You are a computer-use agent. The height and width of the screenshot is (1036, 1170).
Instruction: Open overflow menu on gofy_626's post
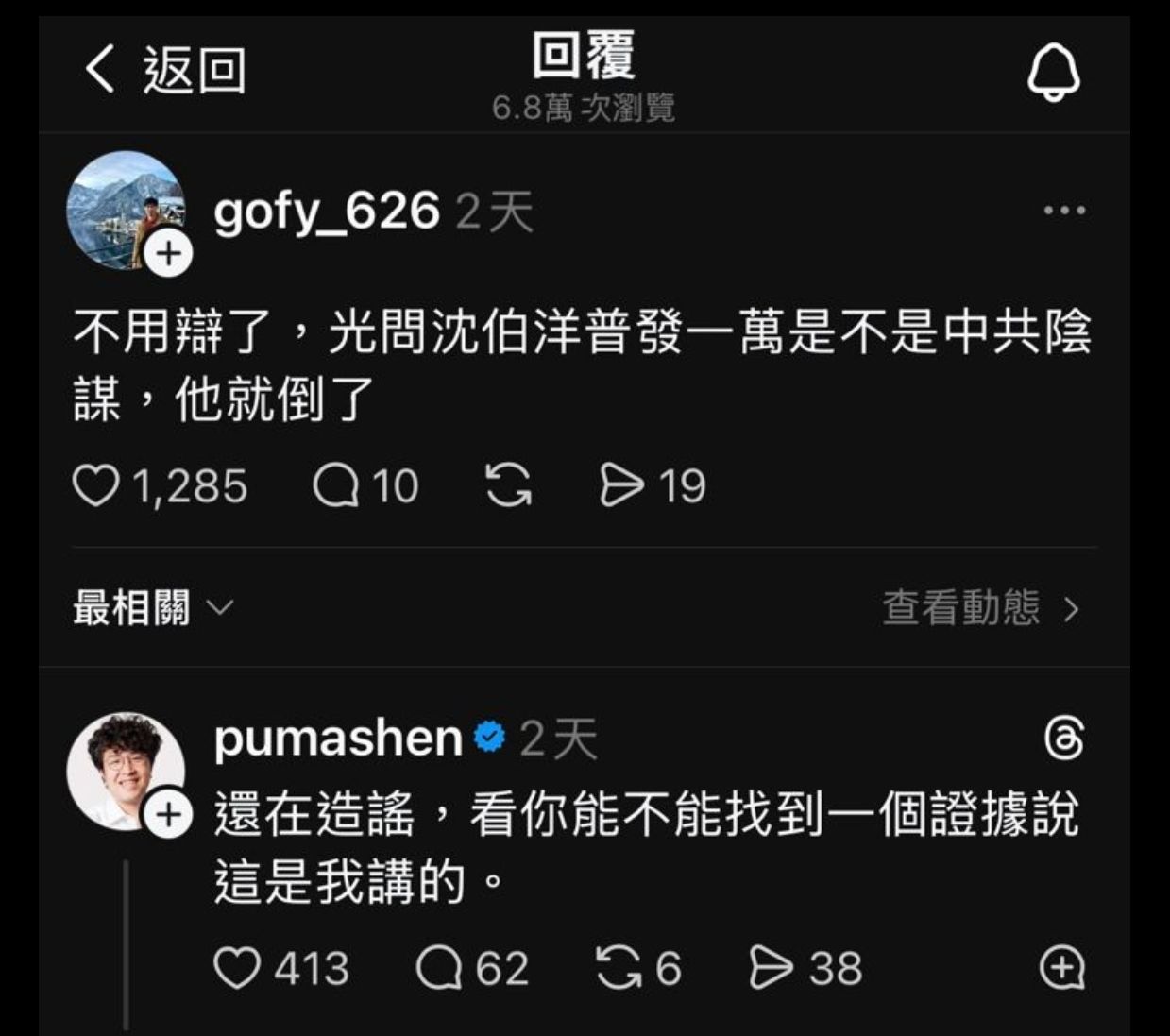pyautogui.click(x=1064, y=211)
